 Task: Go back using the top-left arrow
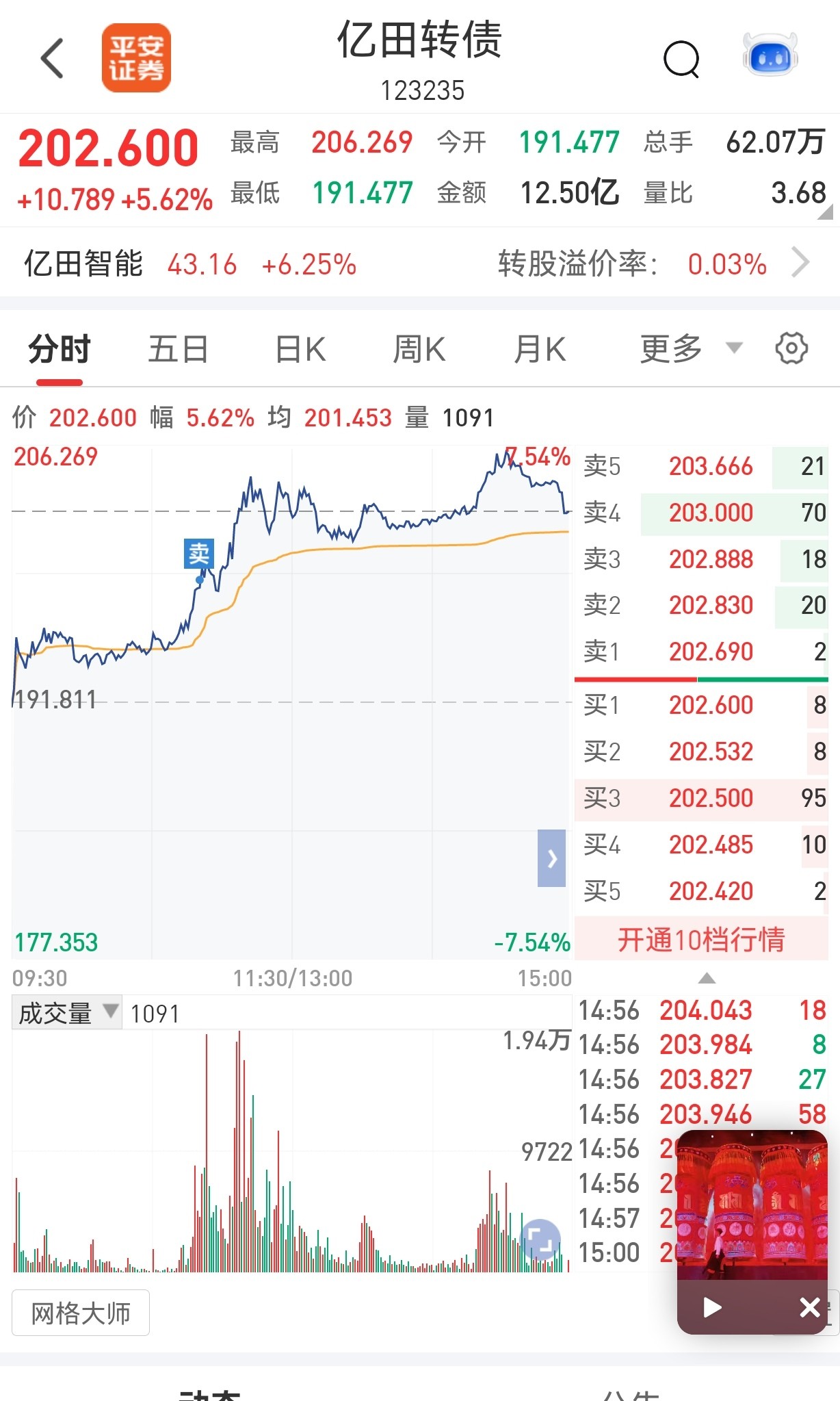53,58
